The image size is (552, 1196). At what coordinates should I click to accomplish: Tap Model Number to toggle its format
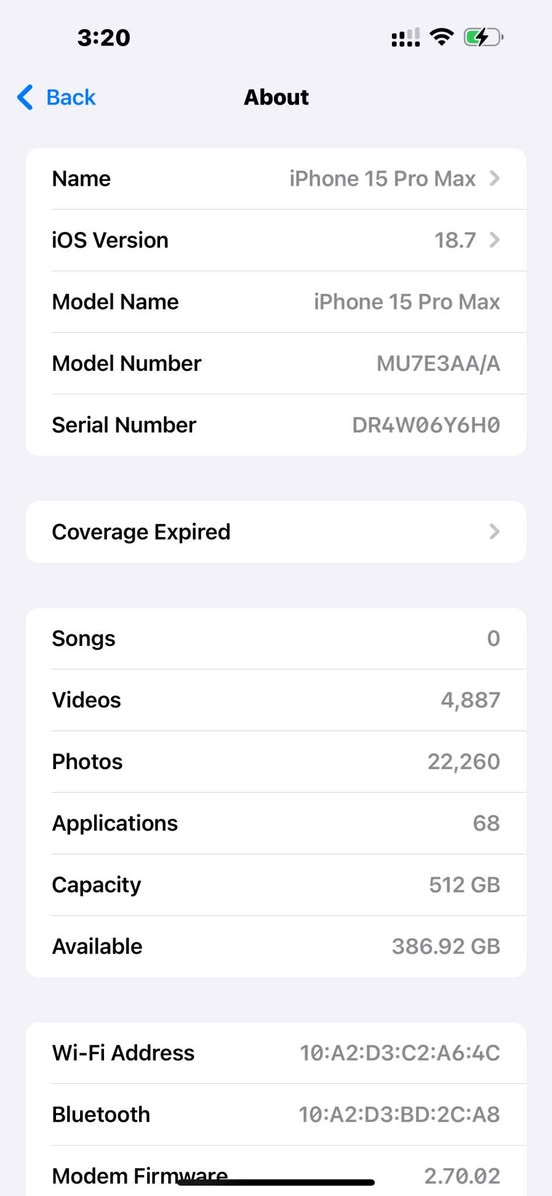click(x=276, y=363)
